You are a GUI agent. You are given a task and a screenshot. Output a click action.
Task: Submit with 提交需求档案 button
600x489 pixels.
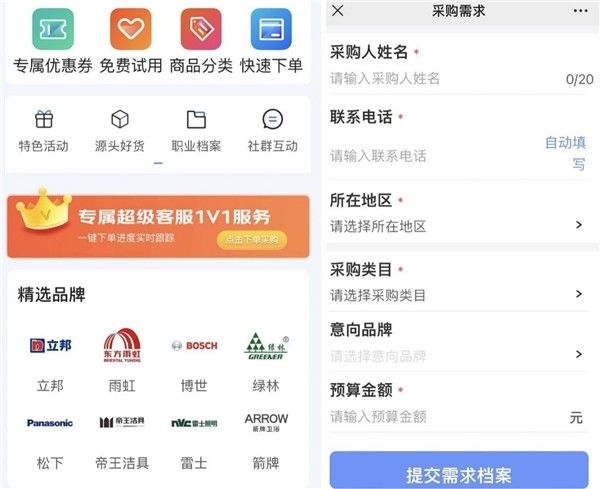point(459,473)
